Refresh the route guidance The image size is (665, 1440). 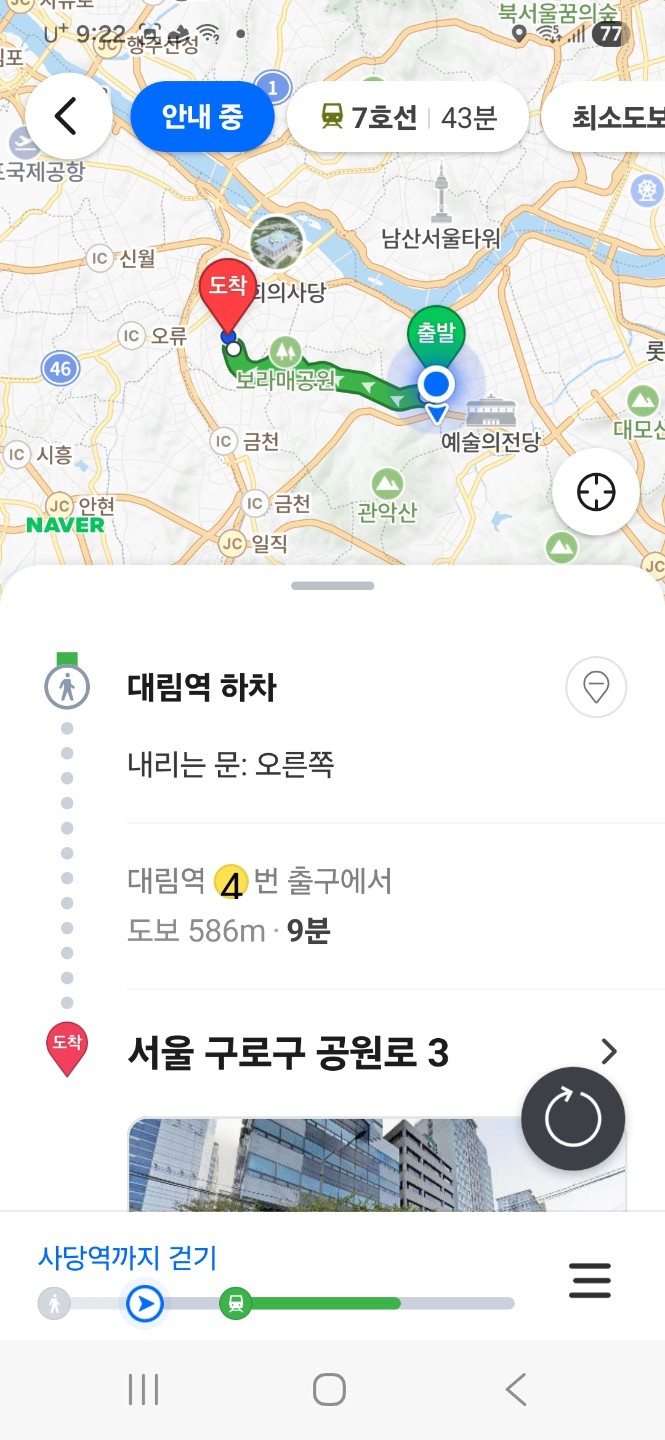(573, 1119)
